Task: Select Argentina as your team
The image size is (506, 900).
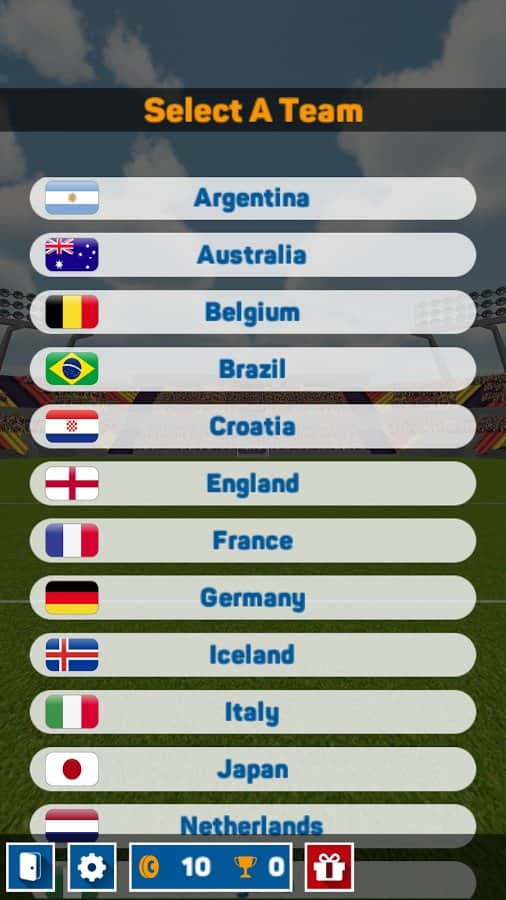Action: (252, 198)
